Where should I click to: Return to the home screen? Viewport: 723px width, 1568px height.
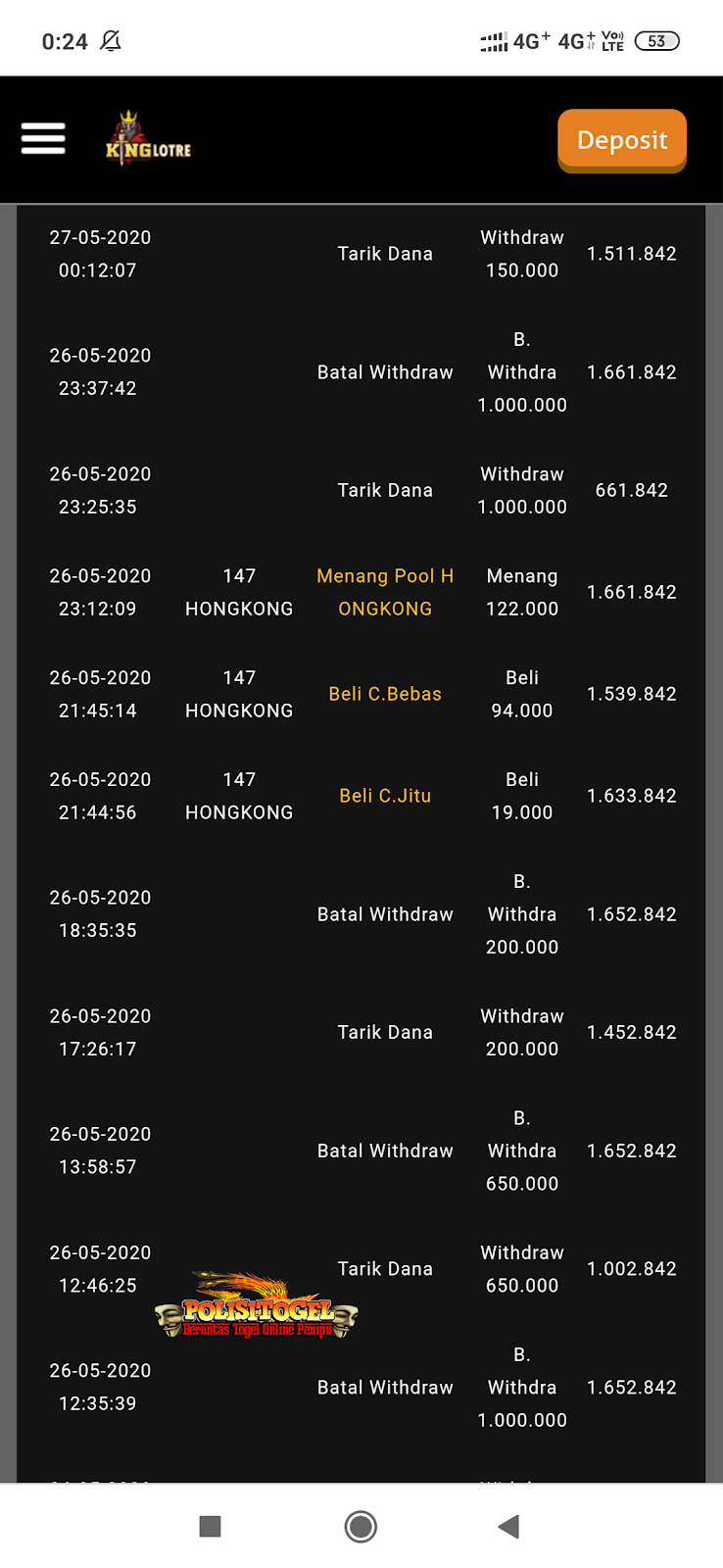coord(361,1526)
